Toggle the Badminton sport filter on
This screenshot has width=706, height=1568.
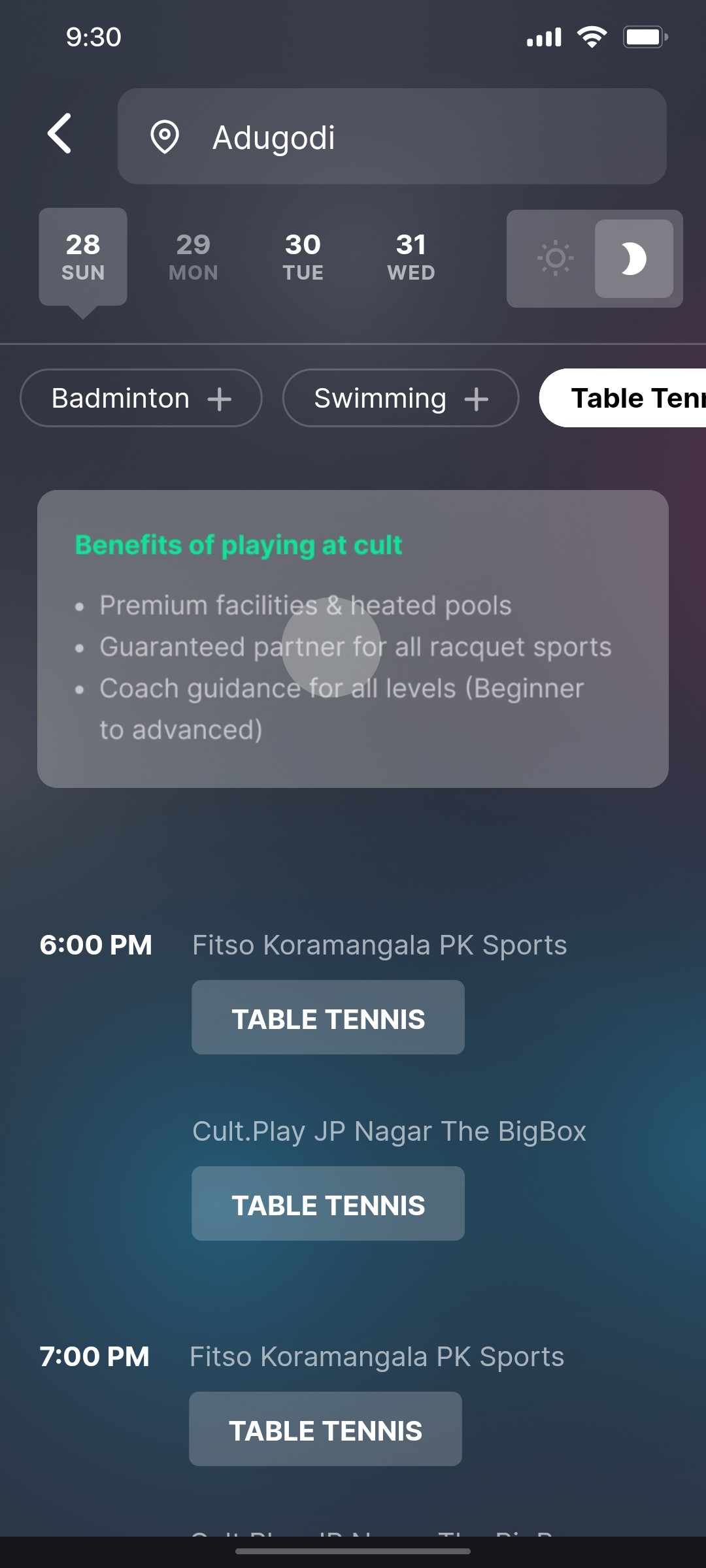pos(141,398)
